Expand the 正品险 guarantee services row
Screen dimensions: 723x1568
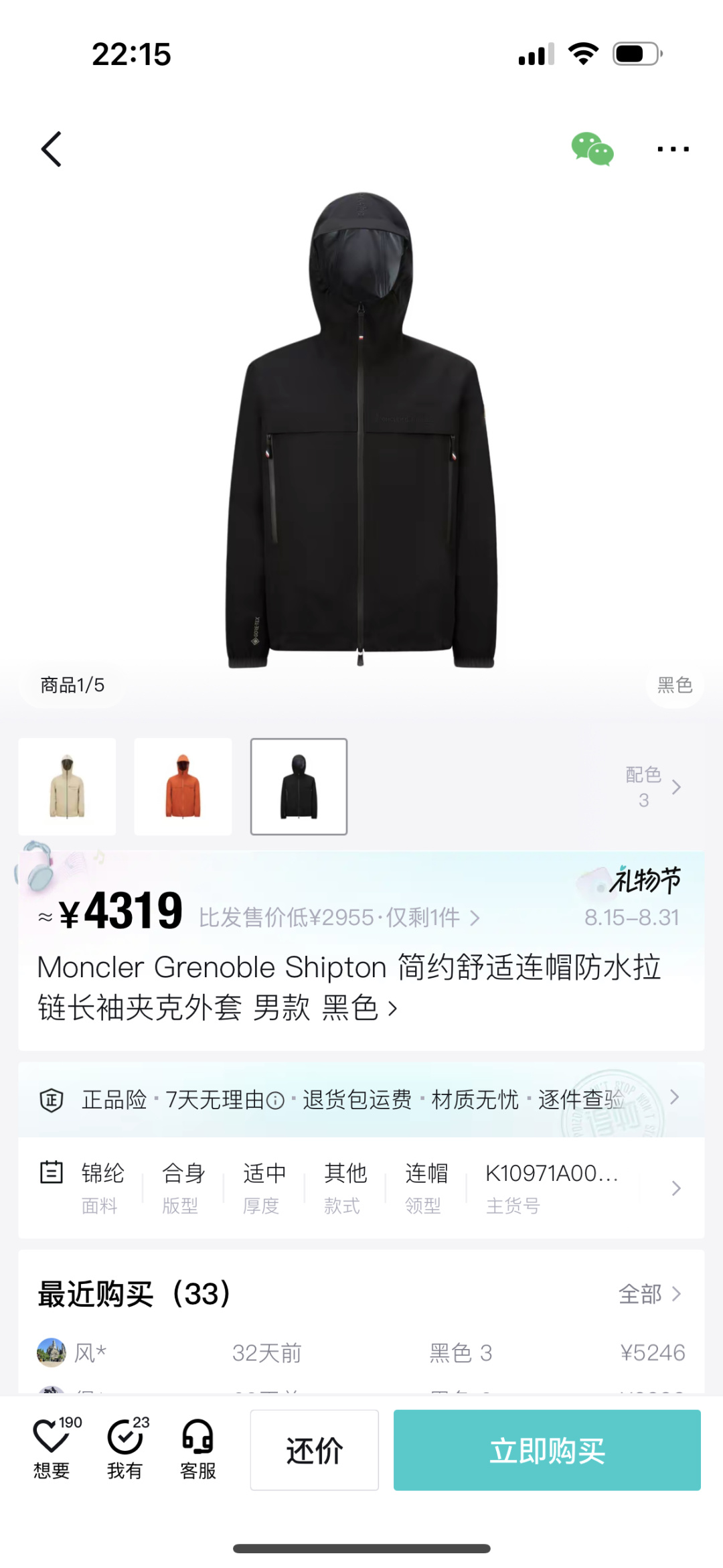(361, 1099)
